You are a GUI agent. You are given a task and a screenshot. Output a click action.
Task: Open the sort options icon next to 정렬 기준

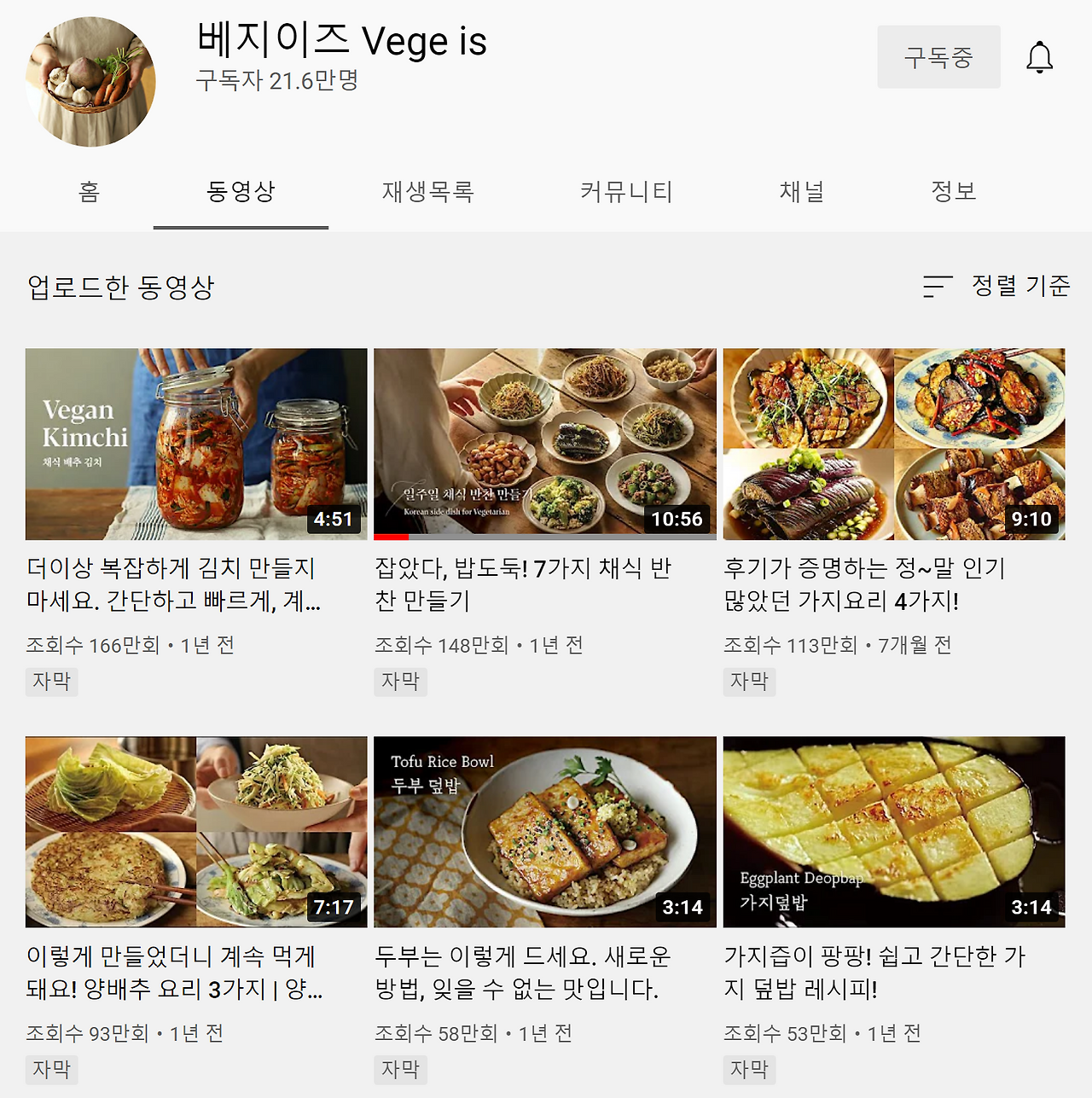pos(938,287)
